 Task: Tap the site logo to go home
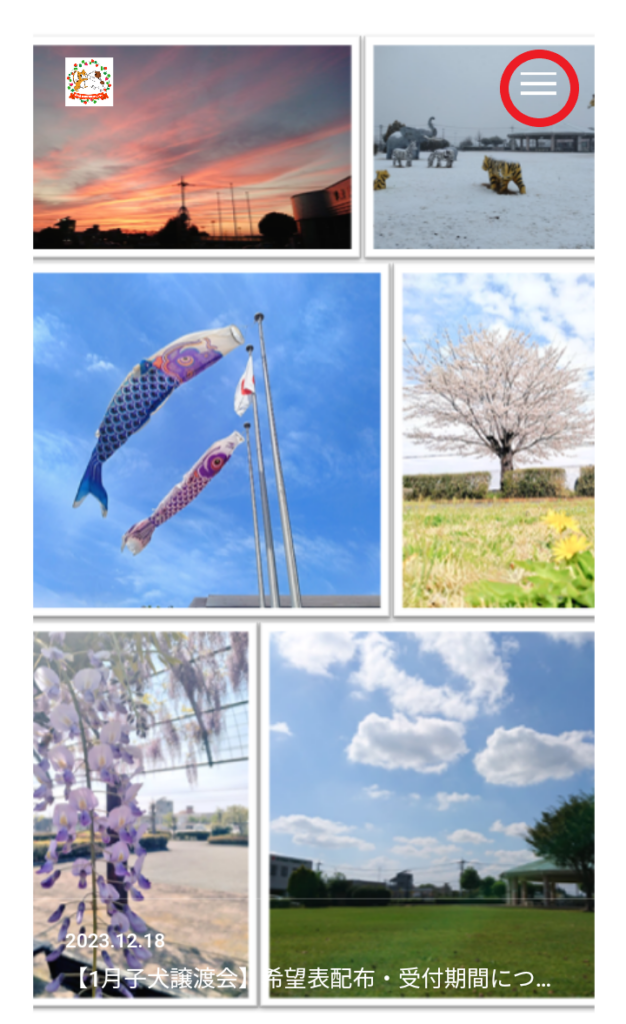tap(89, 82)
